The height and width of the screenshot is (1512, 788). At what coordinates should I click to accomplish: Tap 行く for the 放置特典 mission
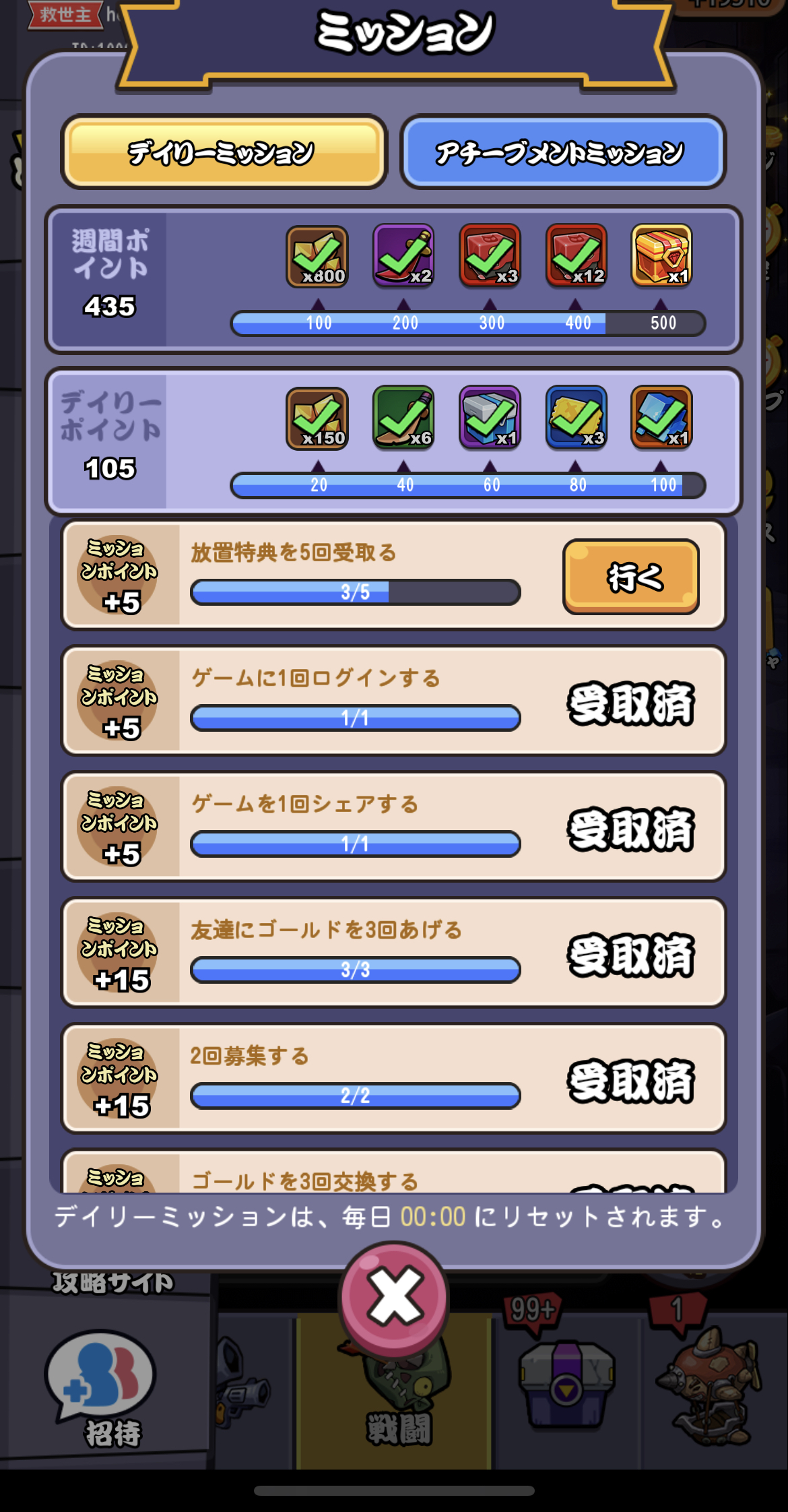[631, 577]
